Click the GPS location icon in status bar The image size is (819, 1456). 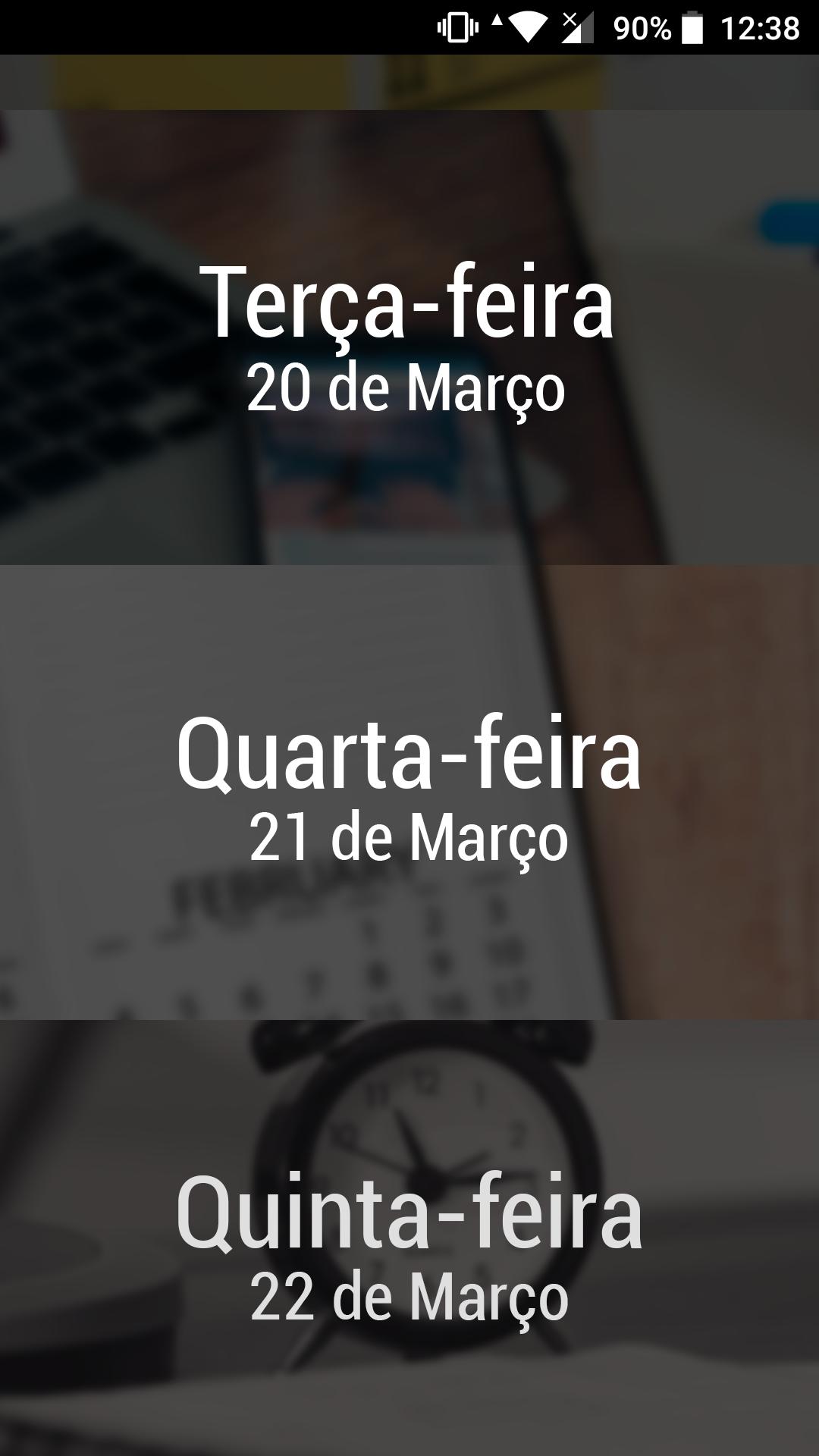pyautogui.click(x=497, y=23)
